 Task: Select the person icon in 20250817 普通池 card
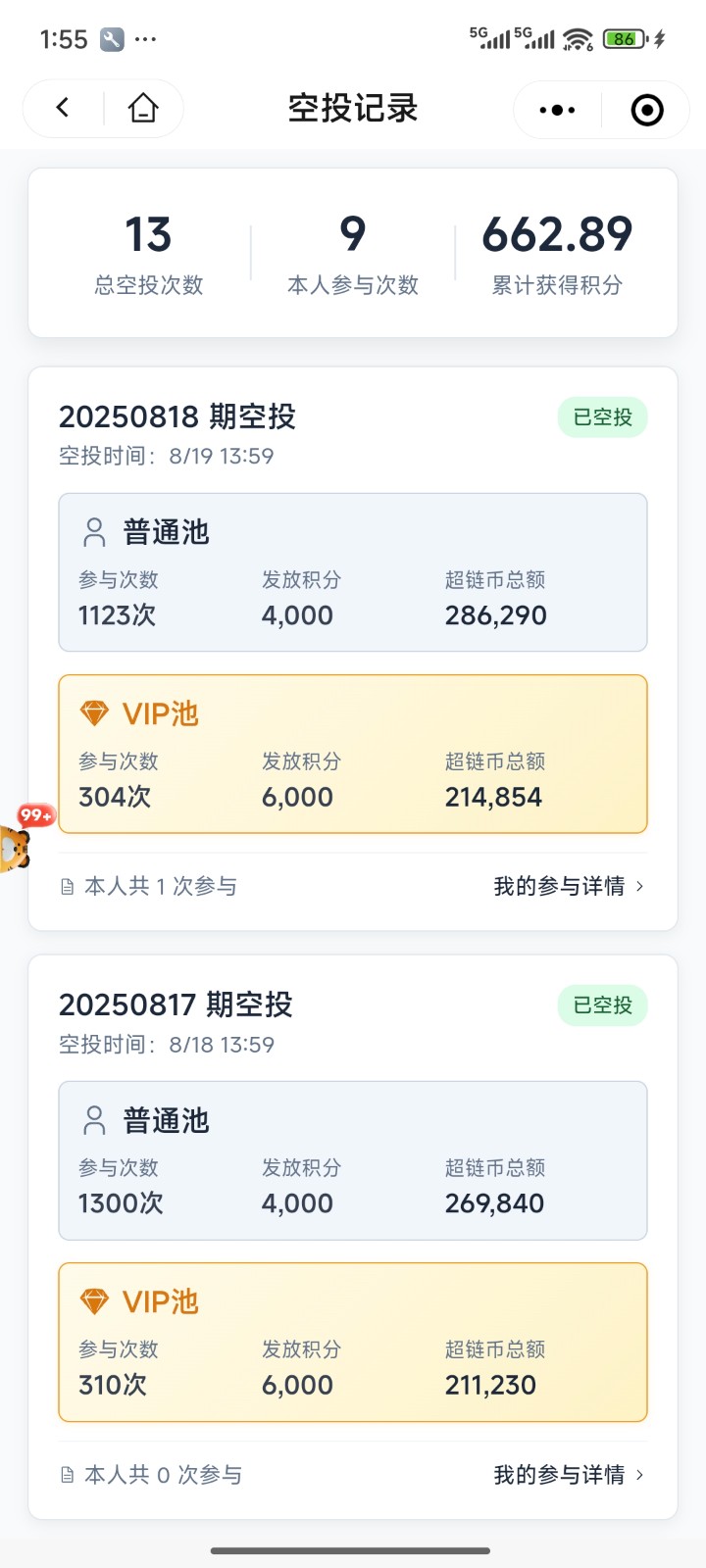tap(93, 1120)
